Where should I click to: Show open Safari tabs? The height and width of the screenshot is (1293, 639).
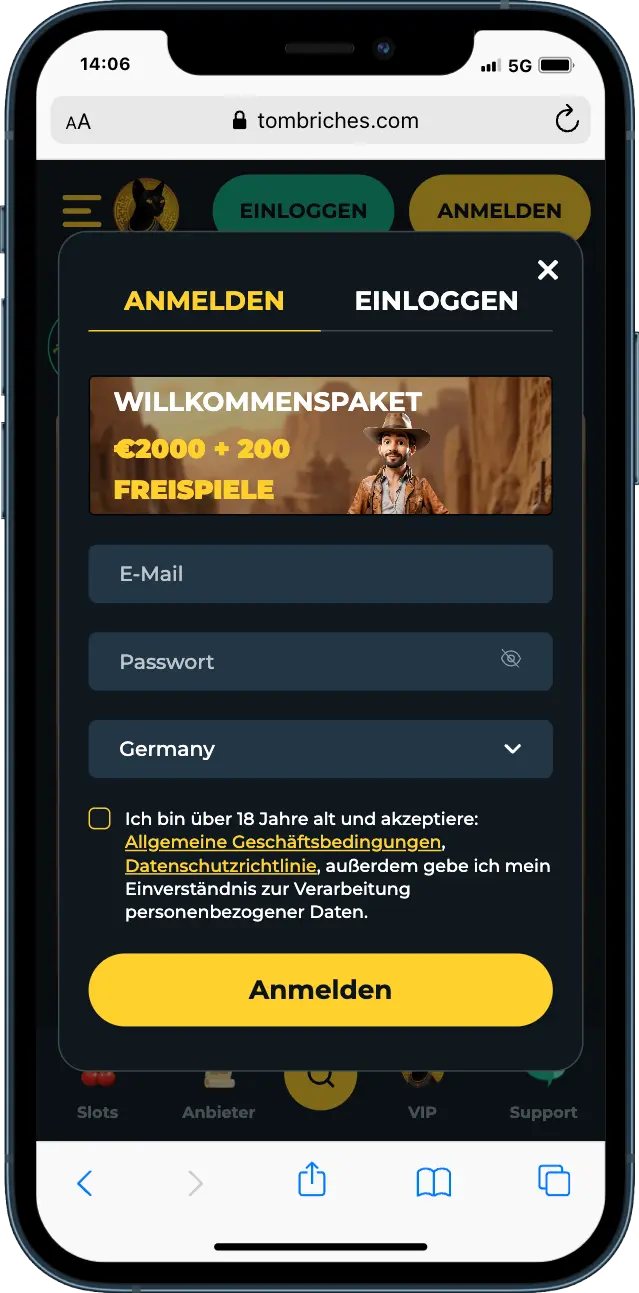point(554,1181)
